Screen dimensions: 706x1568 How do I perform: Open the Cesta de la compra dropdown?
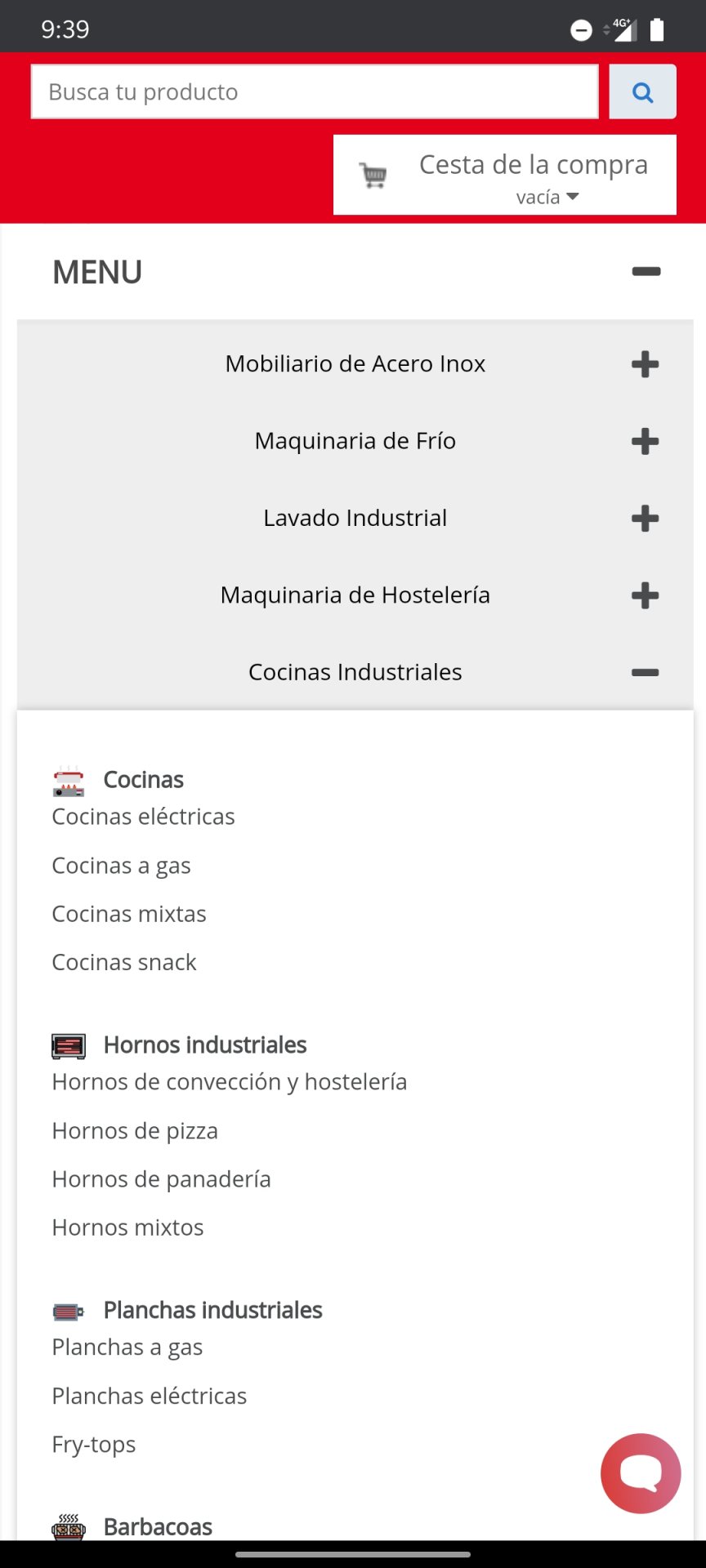[x=505, y=176]
